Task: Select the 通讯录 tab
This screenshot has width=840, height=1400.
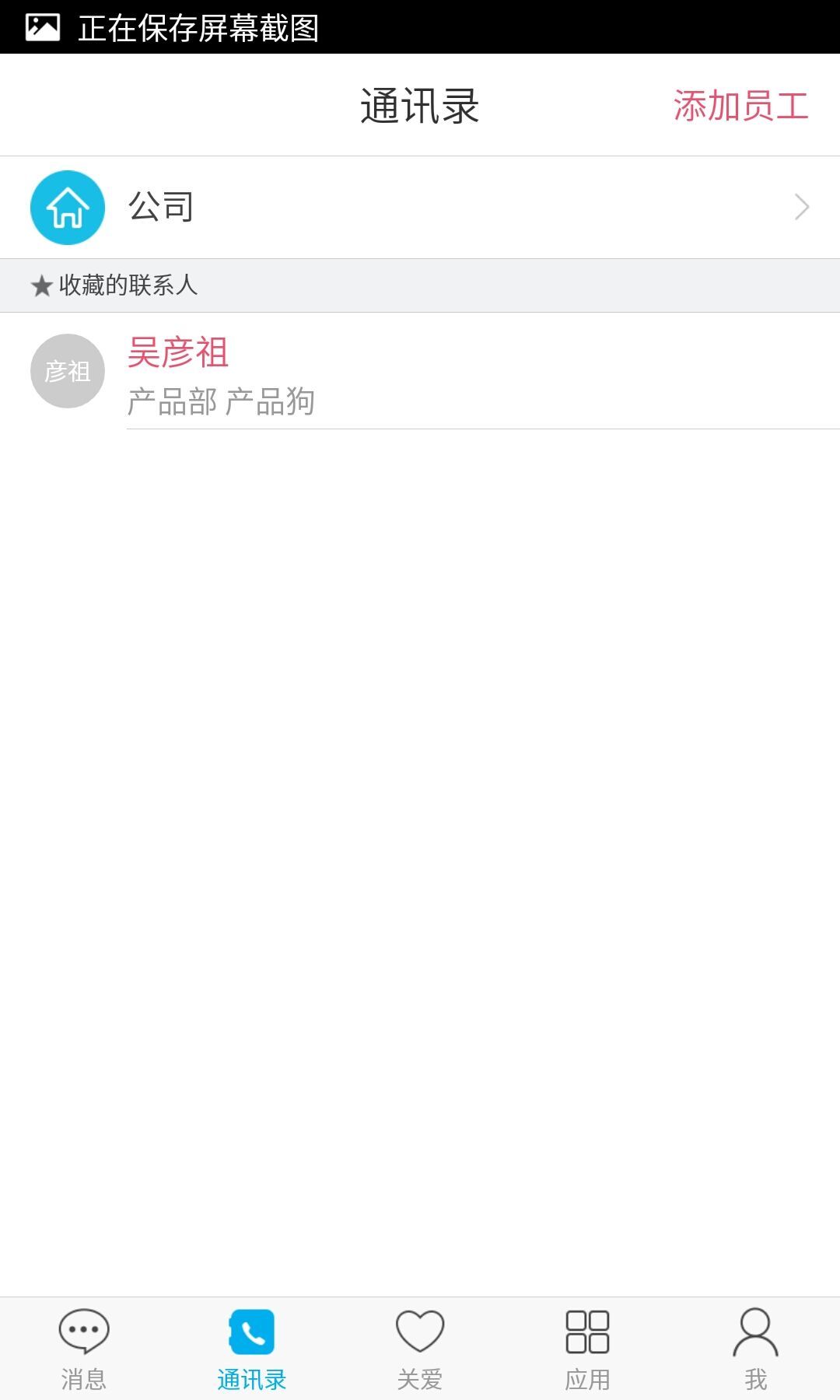Action: 252,1349
